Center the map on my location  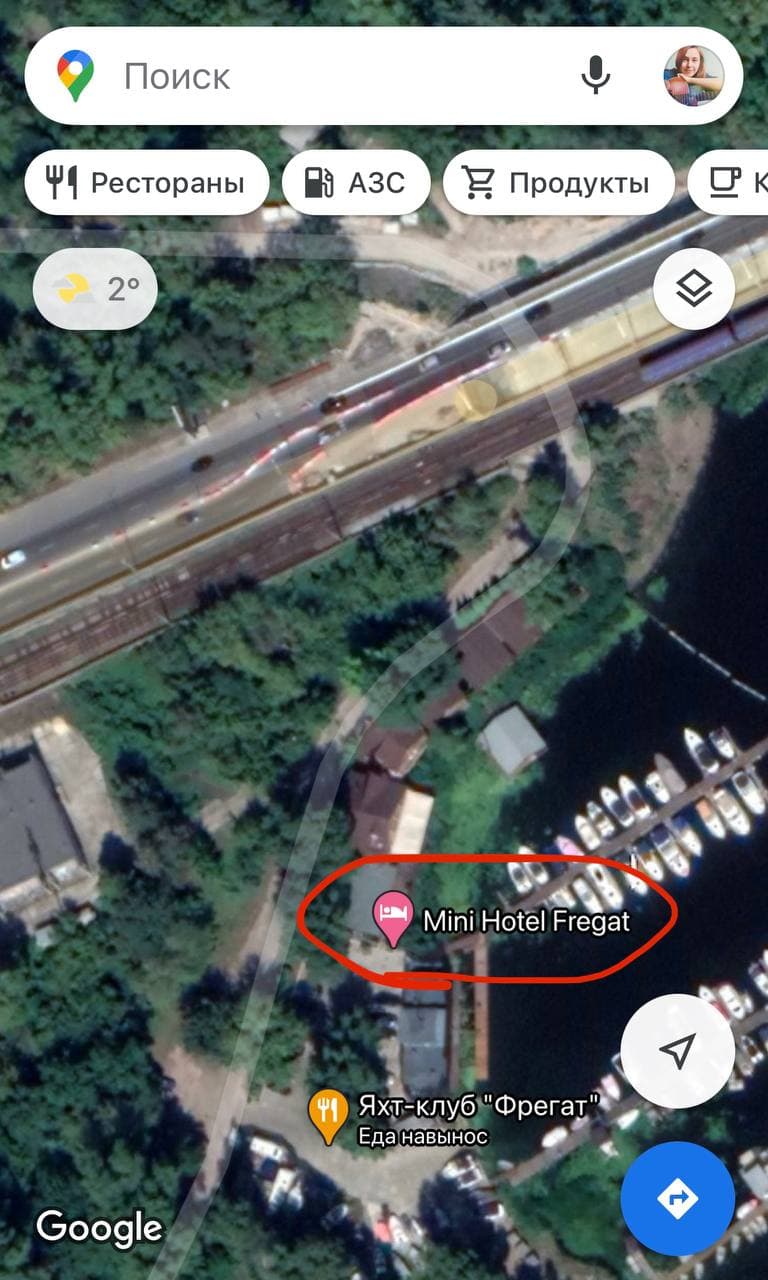pyautogui.click(x=678, y=1050)
